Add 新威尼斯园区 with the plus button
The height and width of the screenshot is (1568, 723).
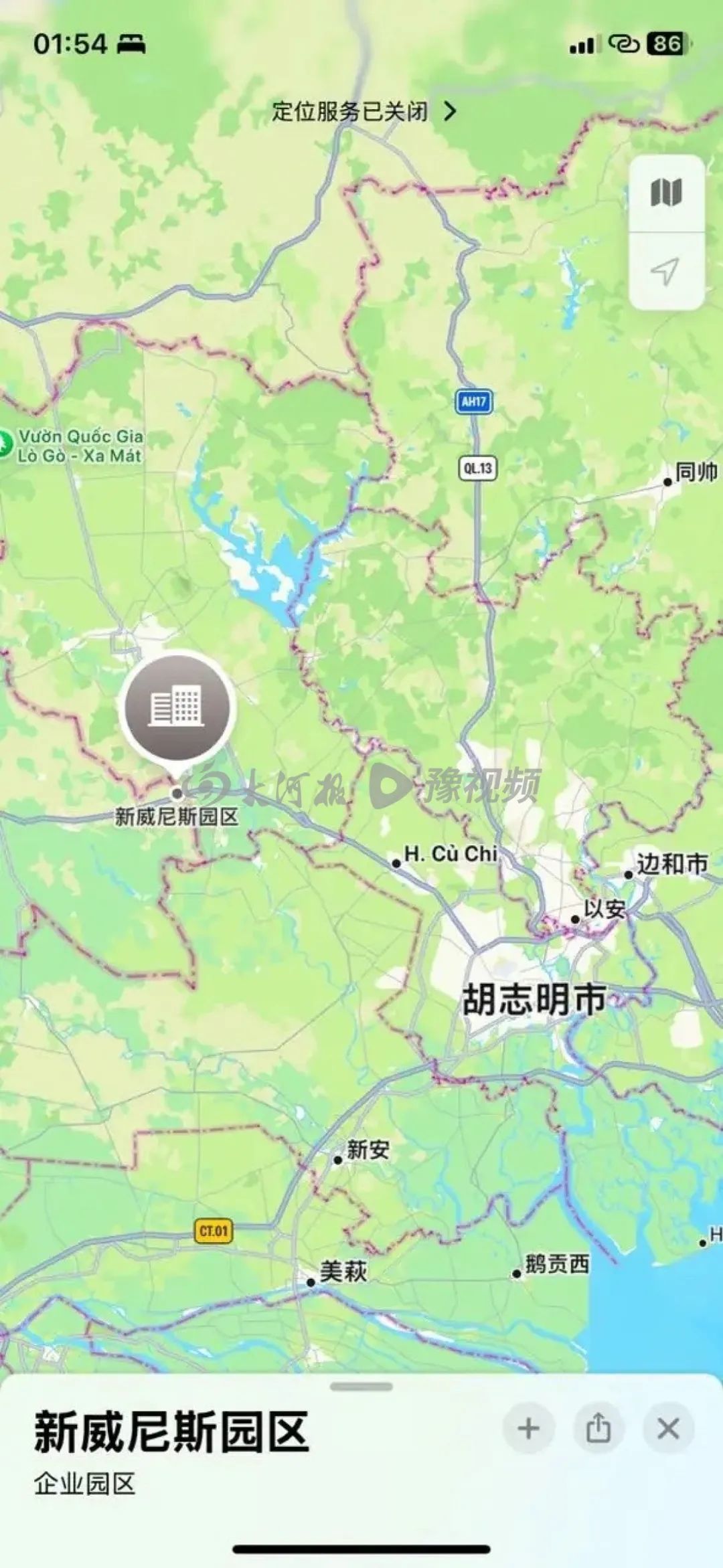tap(528, 1428)
